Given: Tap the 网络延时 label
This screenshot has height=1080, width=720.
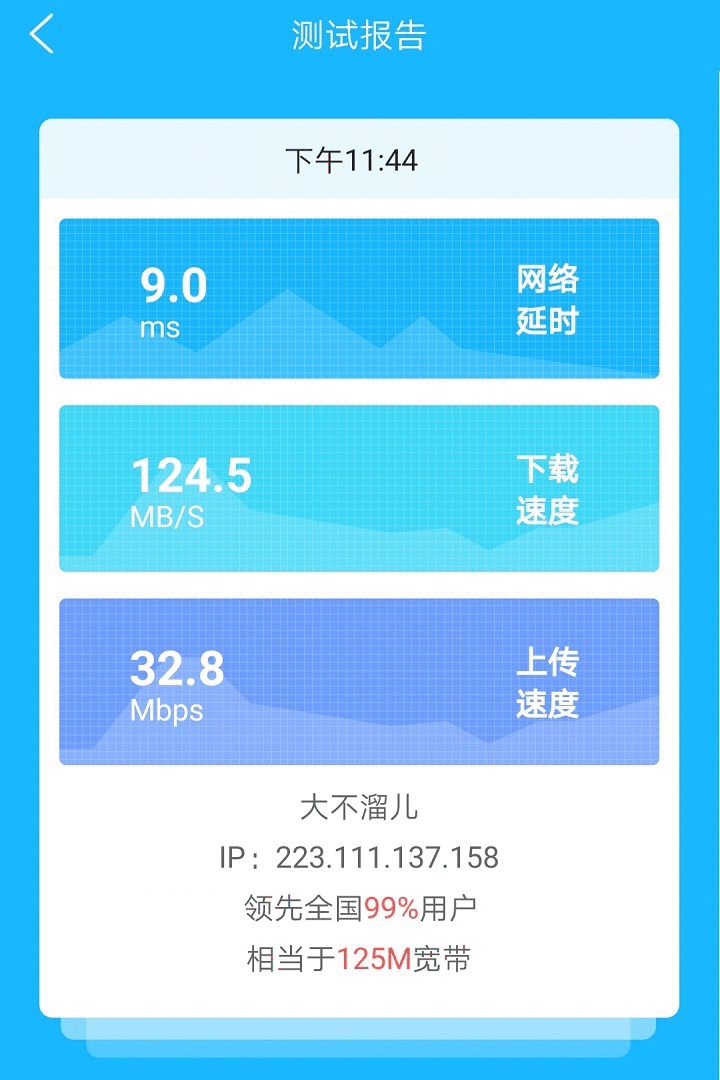Looking at the screenshot, I should (x=545, y=297).
